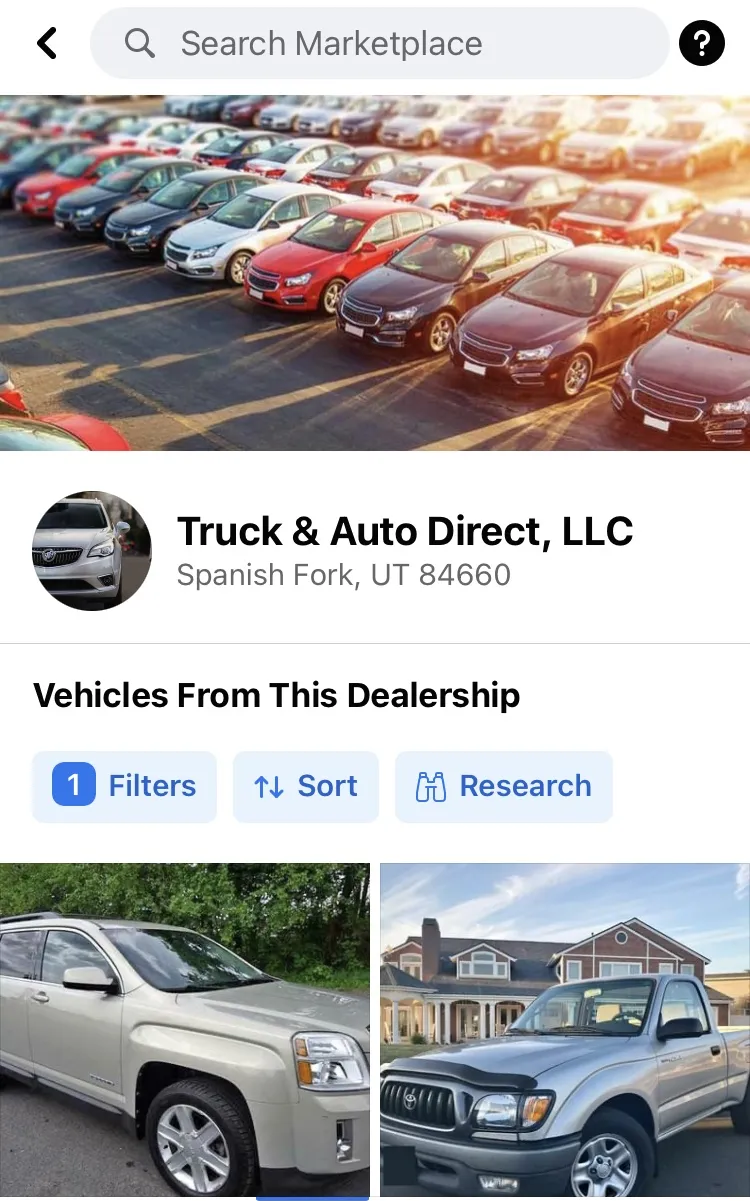Open the Filters options
This screenshot has height=1201, width=750.
(124, 786)
